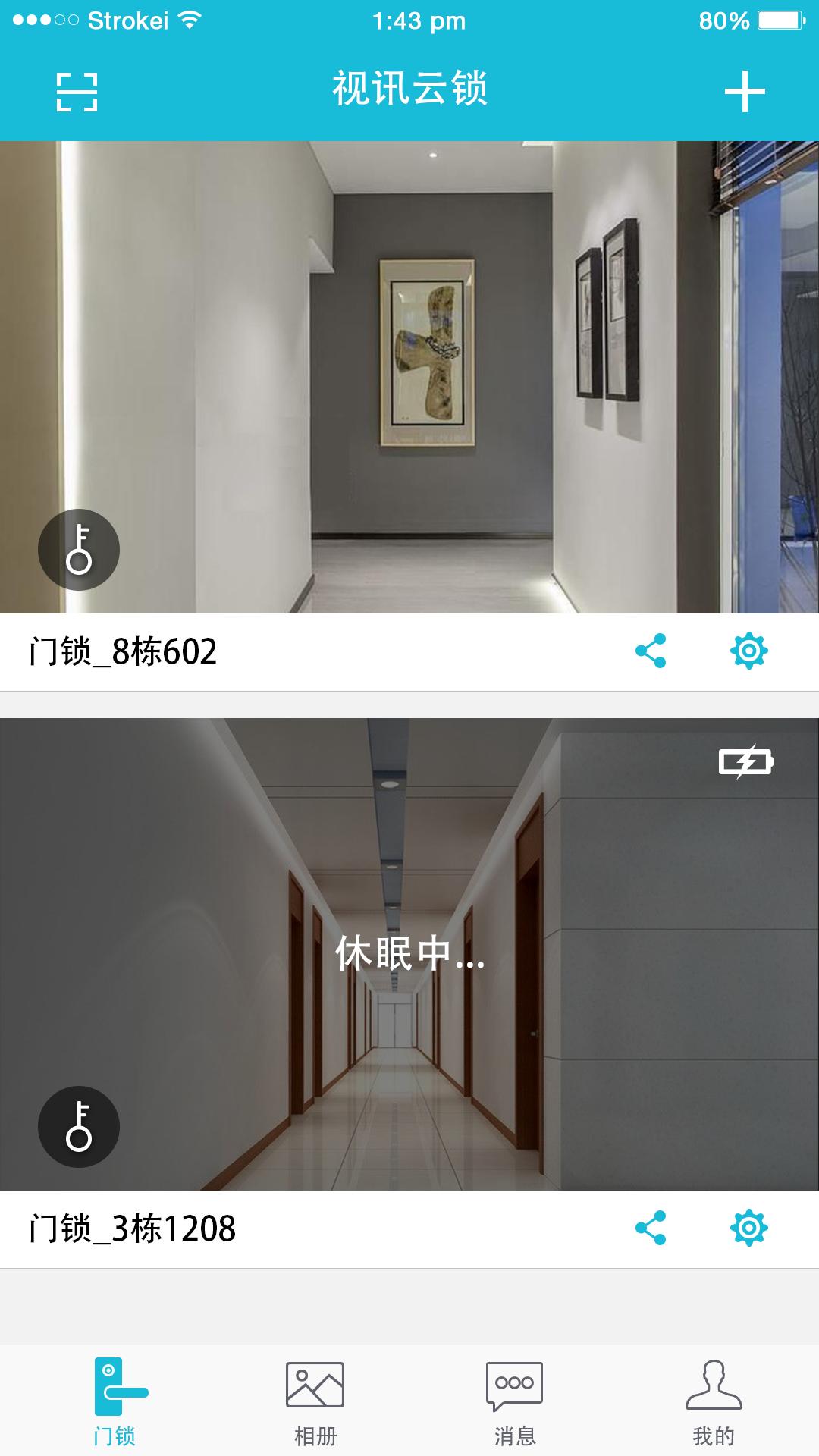Share the 门锁_3栋1208 lock
819x1456 pixels.
point(651,1228)
